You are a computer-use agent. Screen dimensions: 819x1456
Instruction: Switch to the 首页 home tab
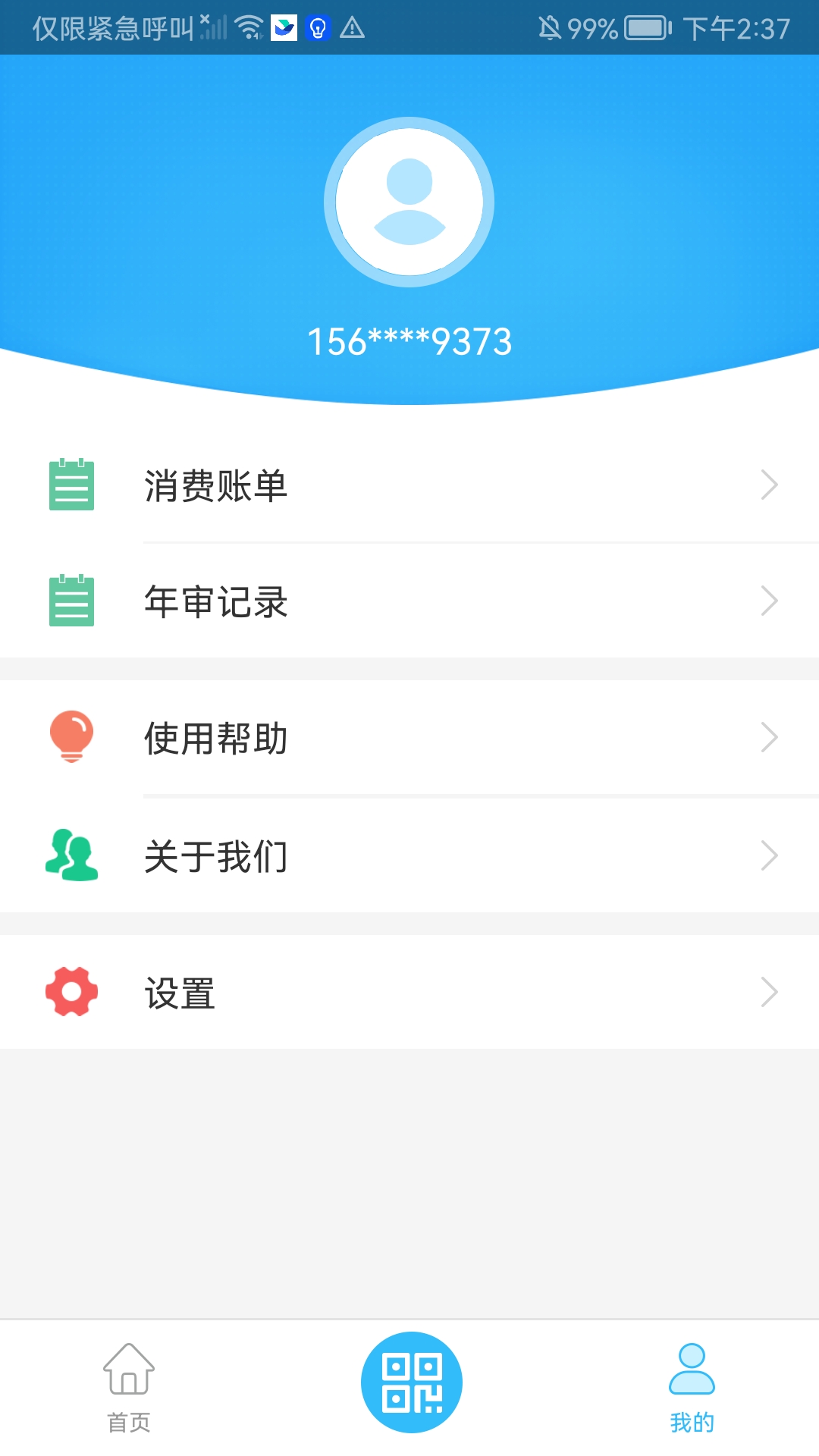pyautogui.click(x=129, y=1386)
